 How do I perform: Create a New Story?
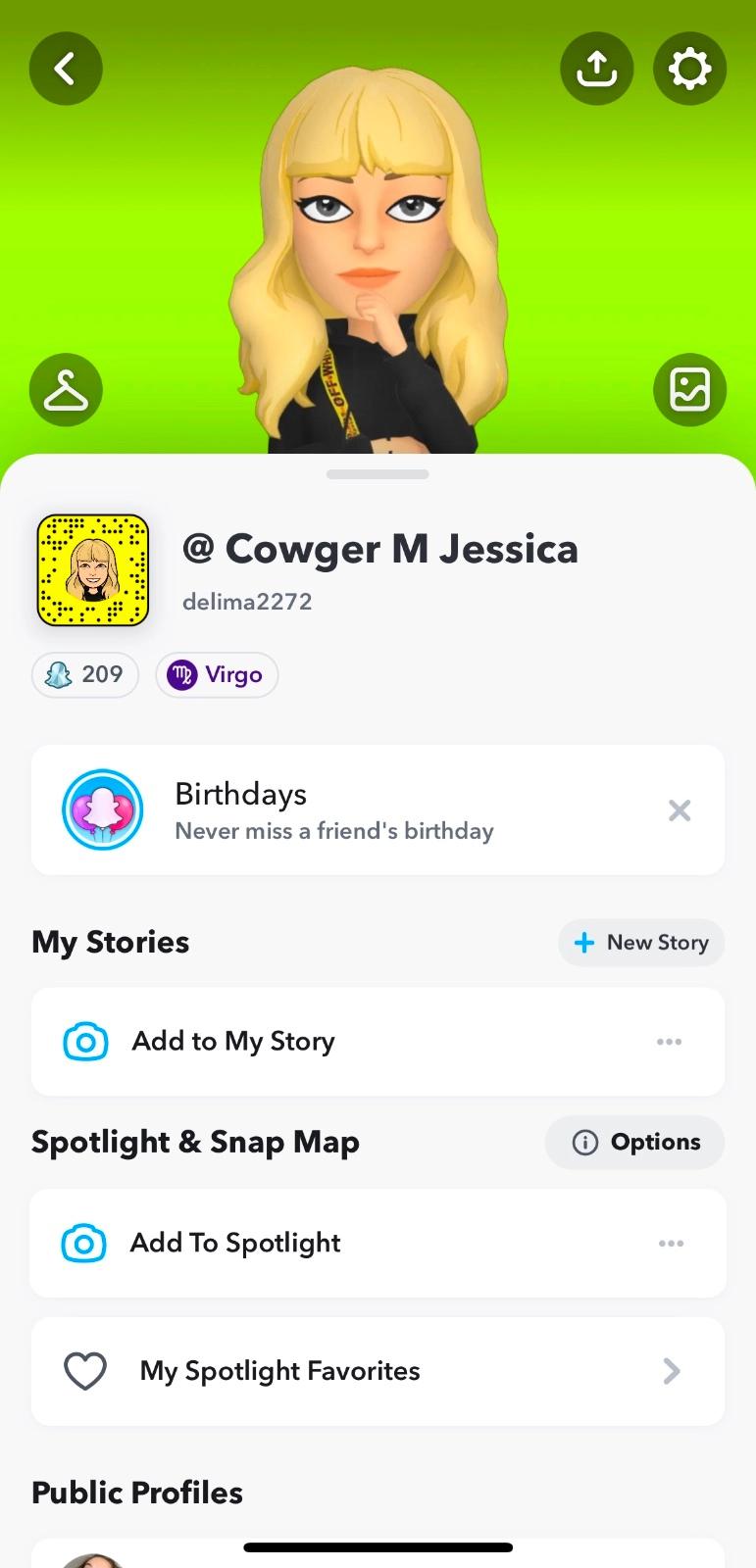[641, 943]
